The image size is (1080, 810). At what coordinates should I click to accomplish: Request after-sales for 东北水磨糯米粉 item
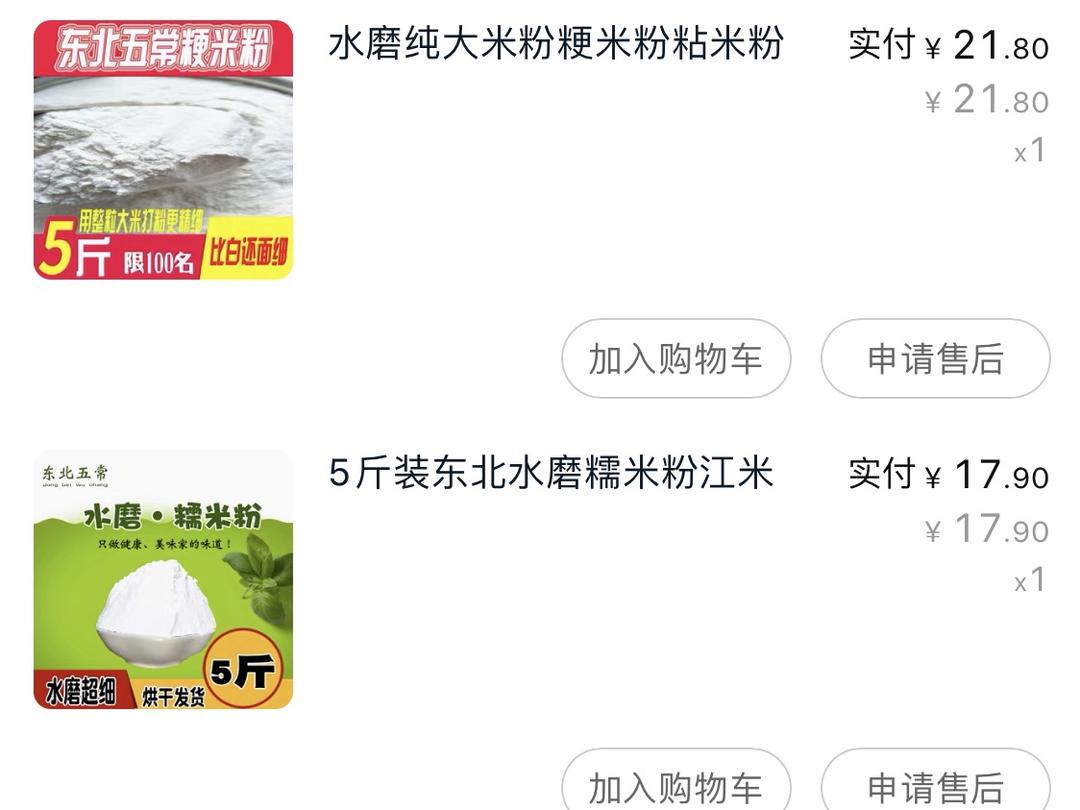(x=935, y=786)
